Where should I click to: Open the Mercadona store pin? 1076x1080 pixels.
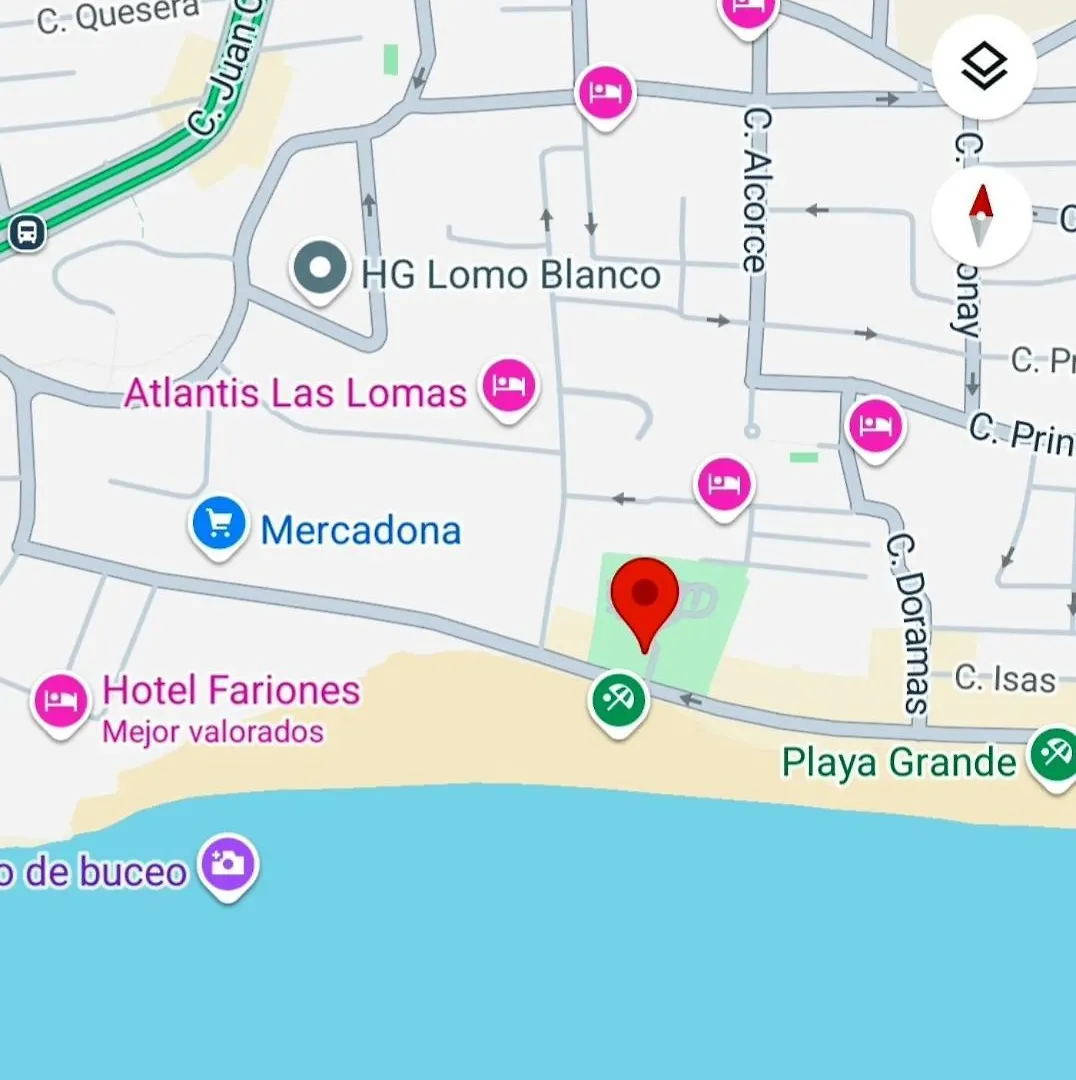point(219,524)
